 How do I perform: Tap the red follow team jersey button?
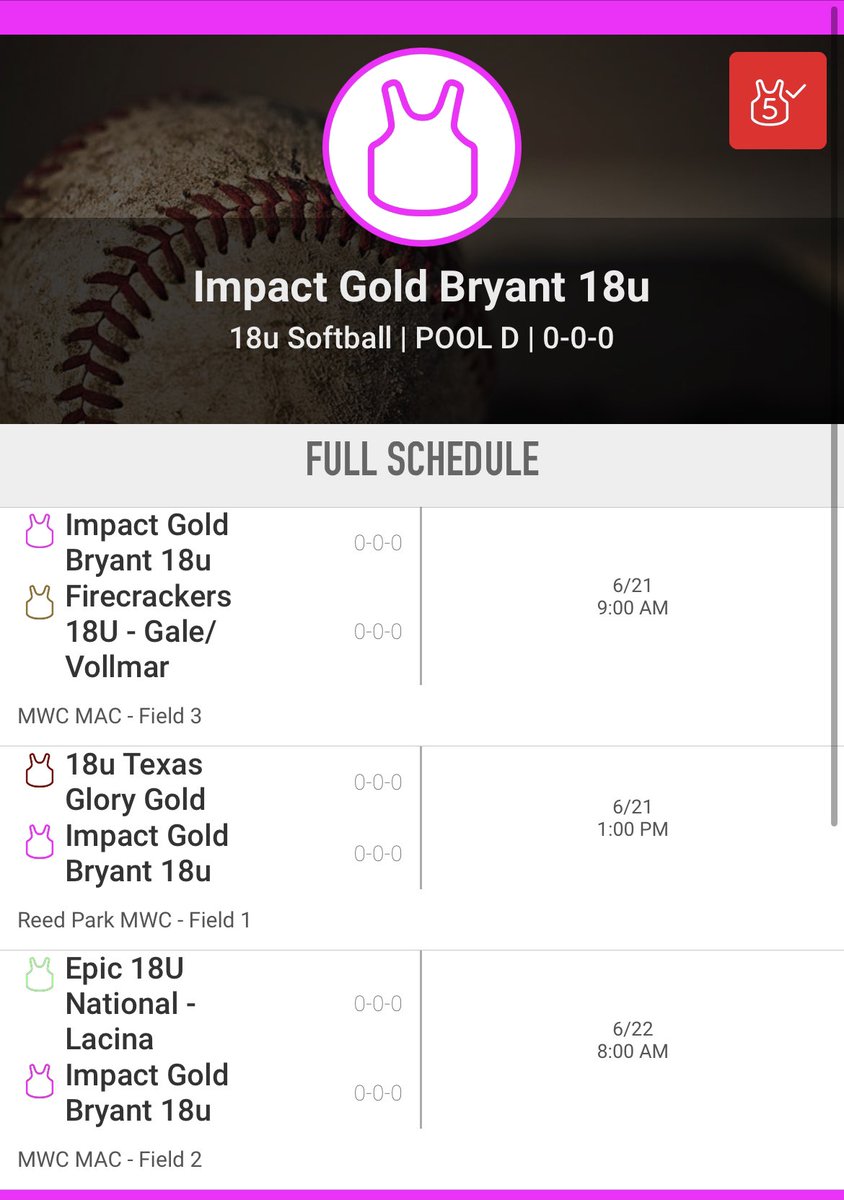pyautogui.click(x=777, y=101)
